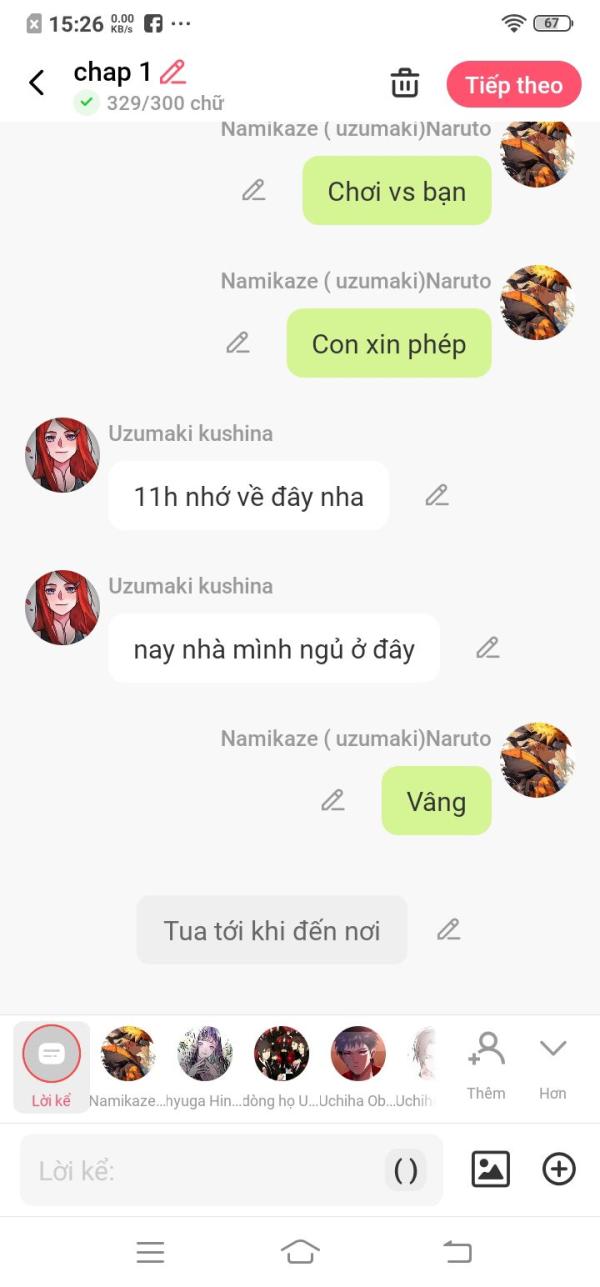Screen dimensions: 600x1287
Task: Edit the message "Chơi vs bạn"
Action: pos(254,190)
